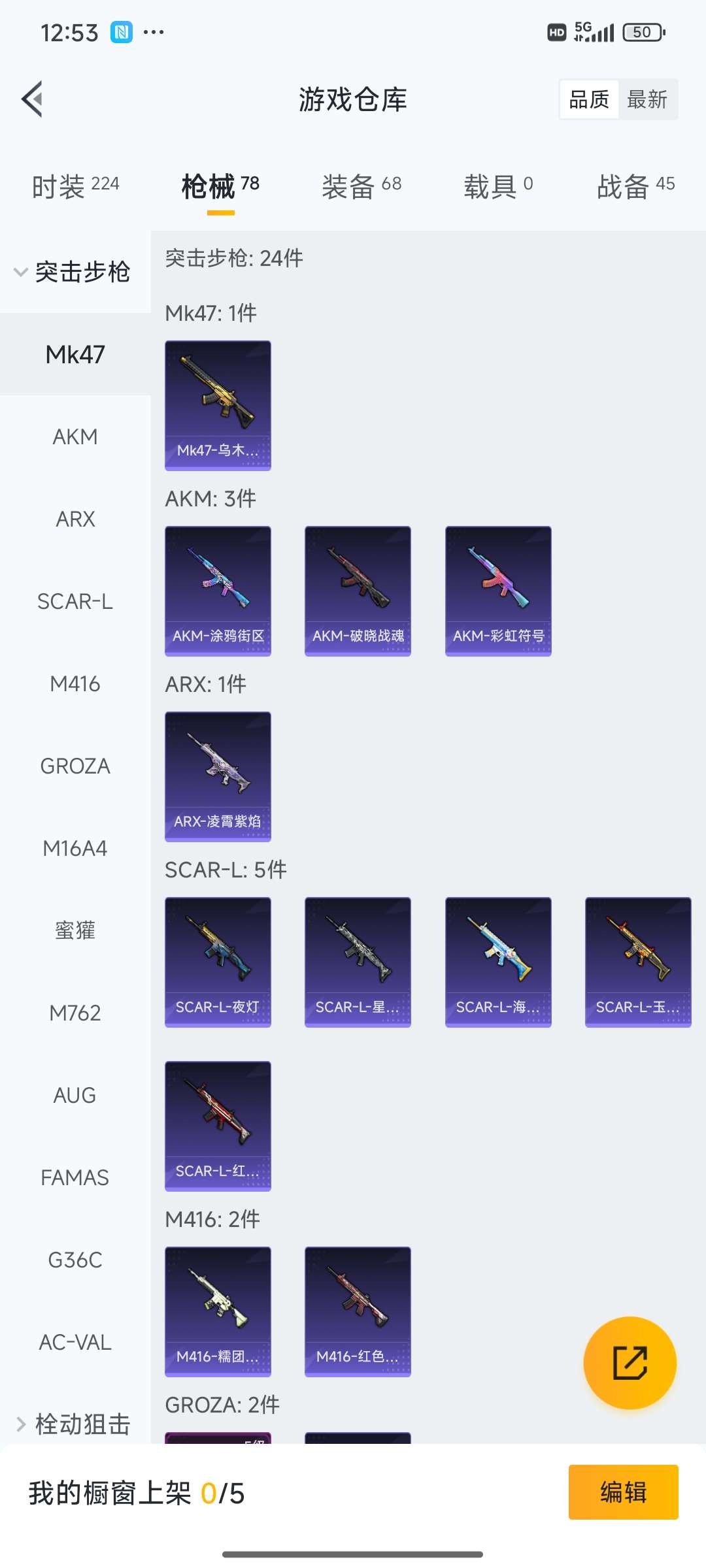Switch to the 时装 tab

75,186
